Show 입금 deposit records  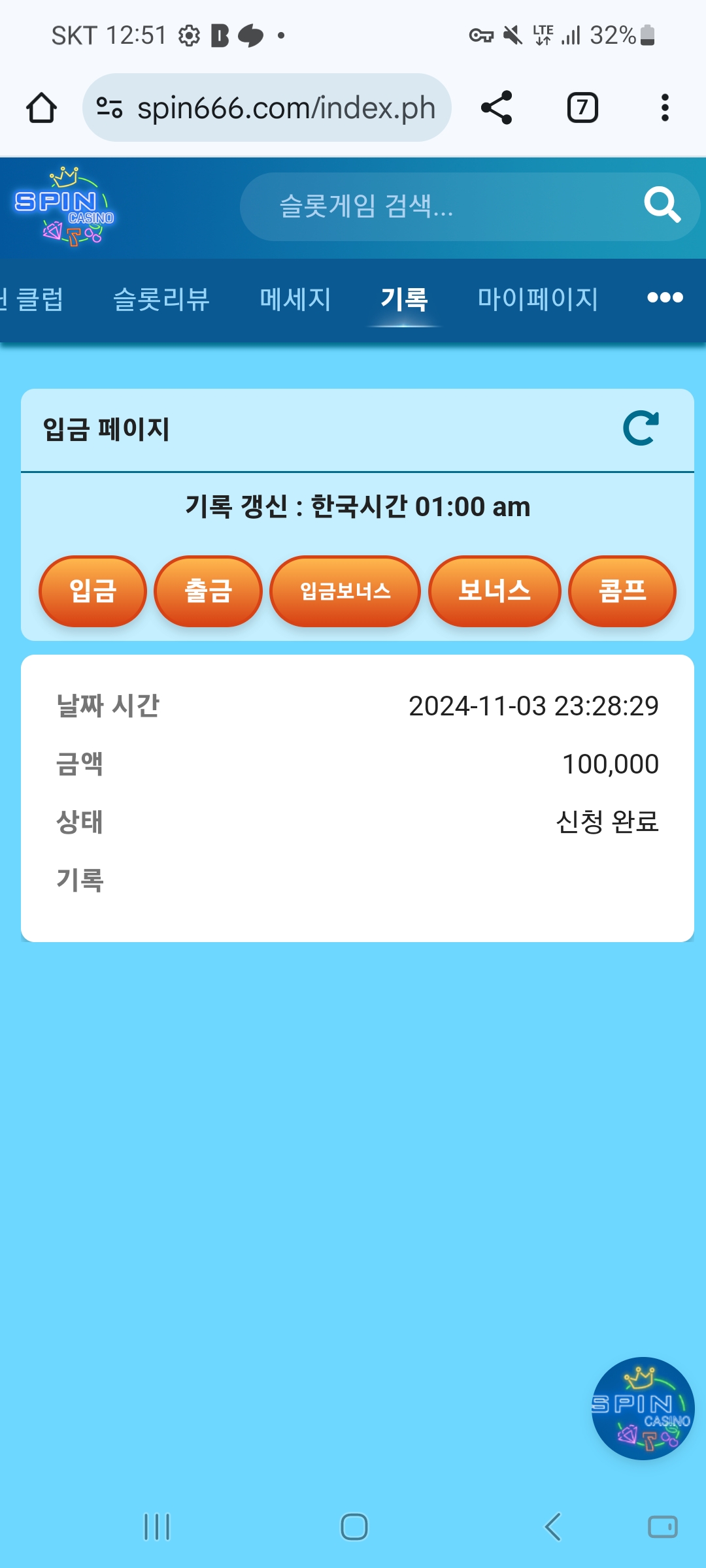(93, 591)
